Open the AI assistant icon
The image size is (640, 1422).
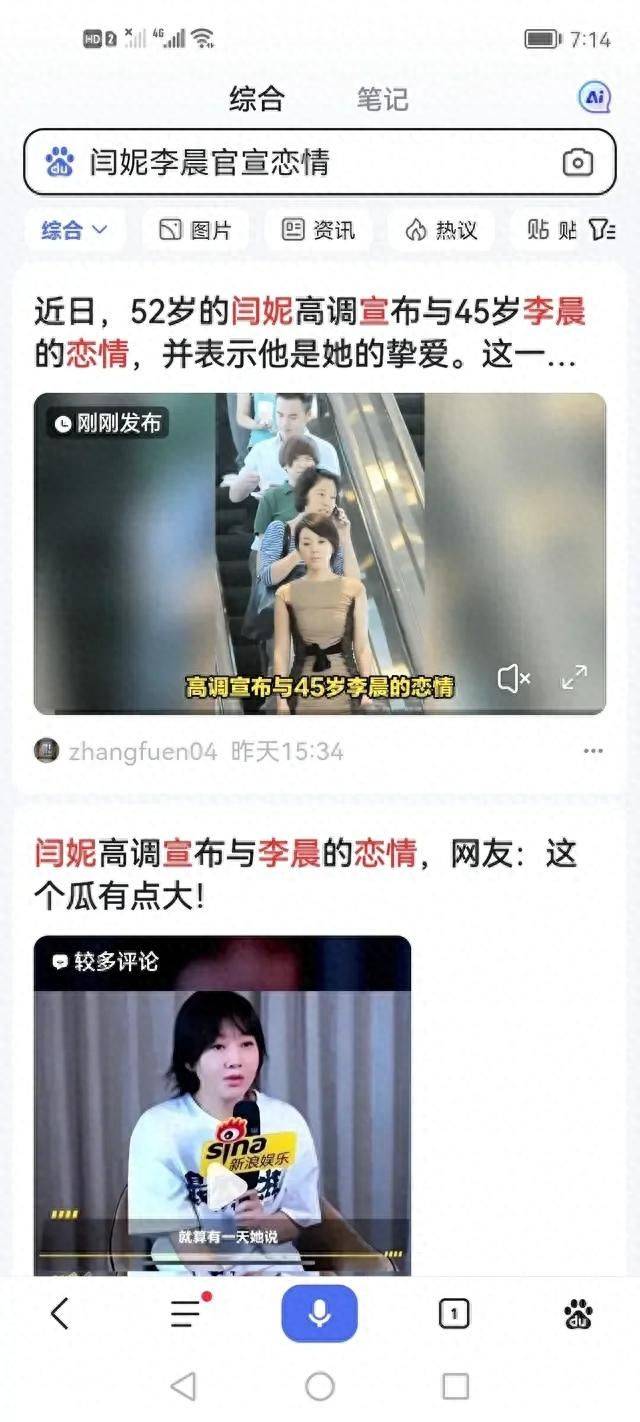(x=595, y=97)
